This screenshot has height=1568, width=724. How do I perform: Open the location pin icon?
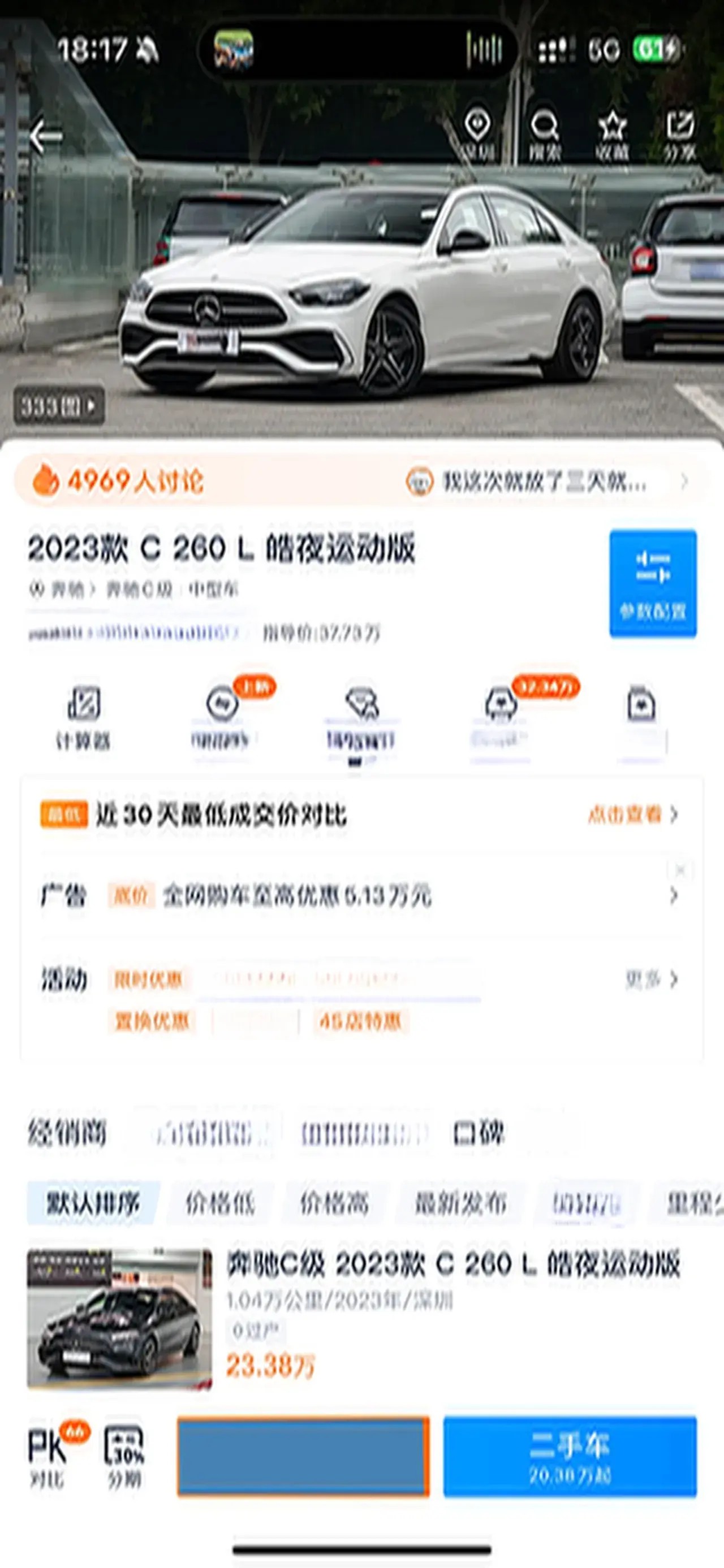pyautogui.click(x=477, y=135)
